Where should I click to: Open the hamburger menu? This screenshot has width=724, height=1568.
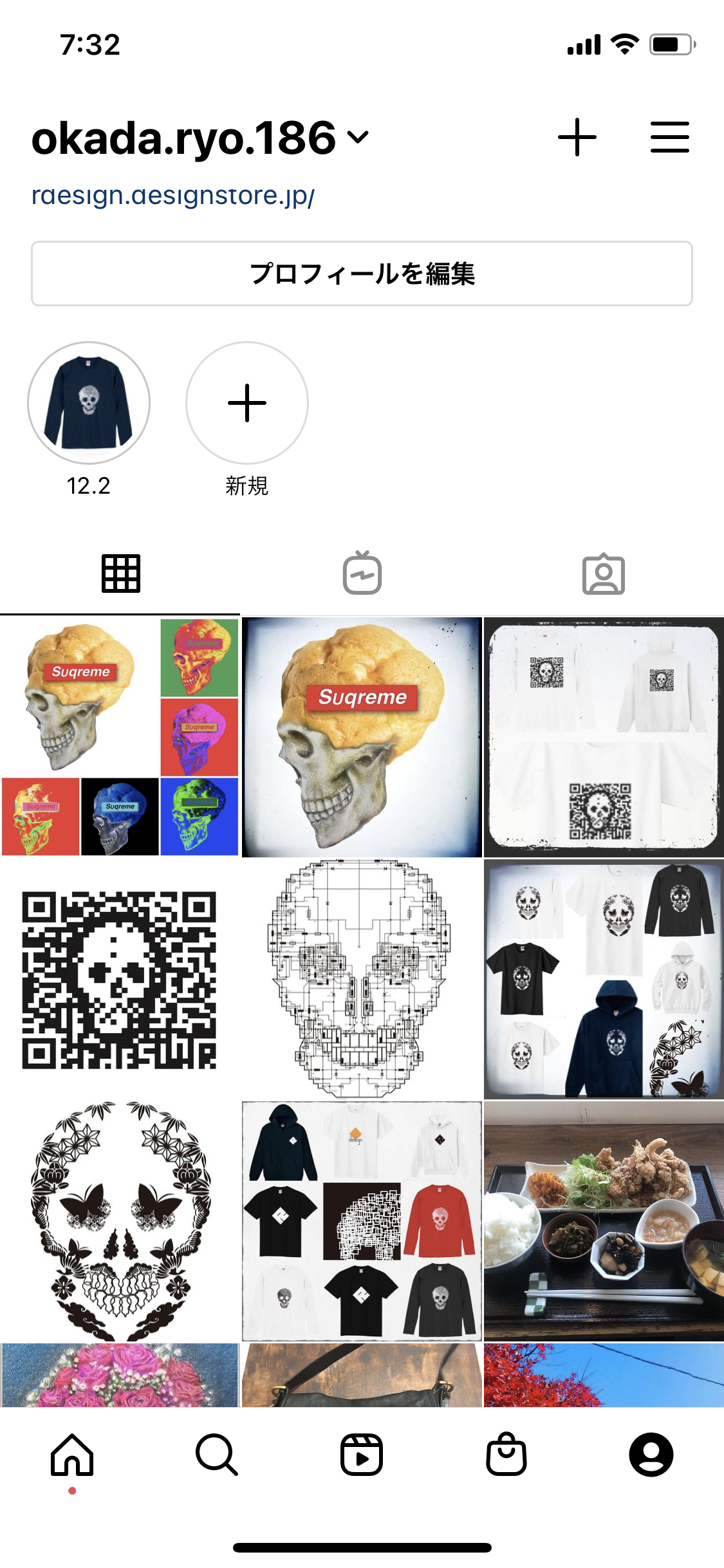click(669, 137)
